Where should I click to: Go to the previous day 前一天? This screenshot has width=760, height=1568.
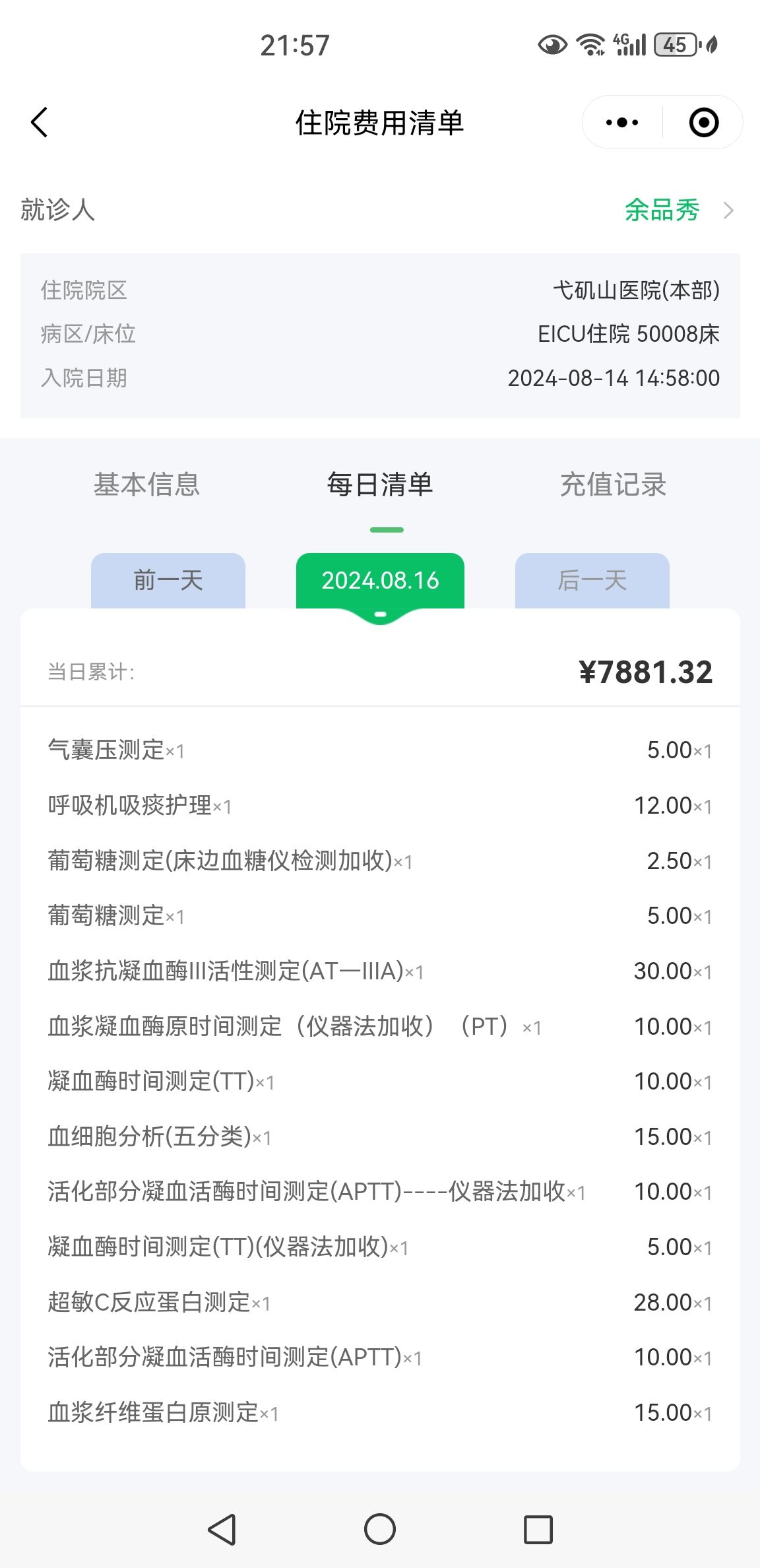coord(168,581)
